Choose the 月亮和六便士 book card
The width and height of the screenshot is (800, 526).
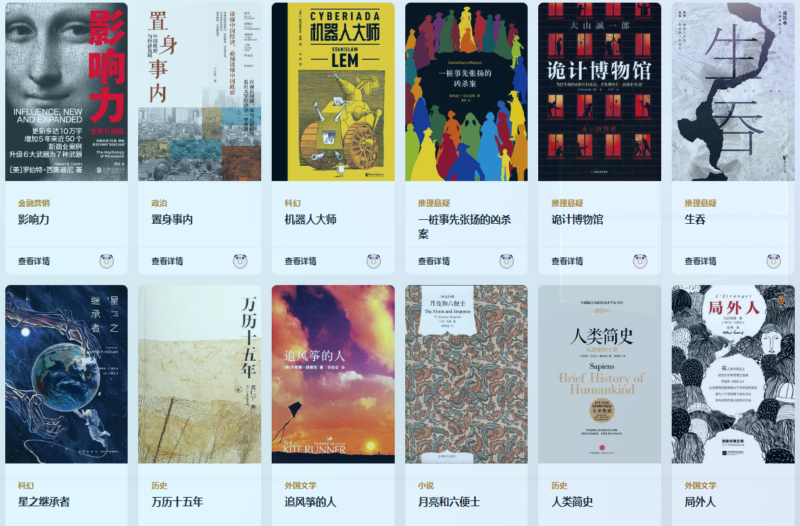(466, 380)
